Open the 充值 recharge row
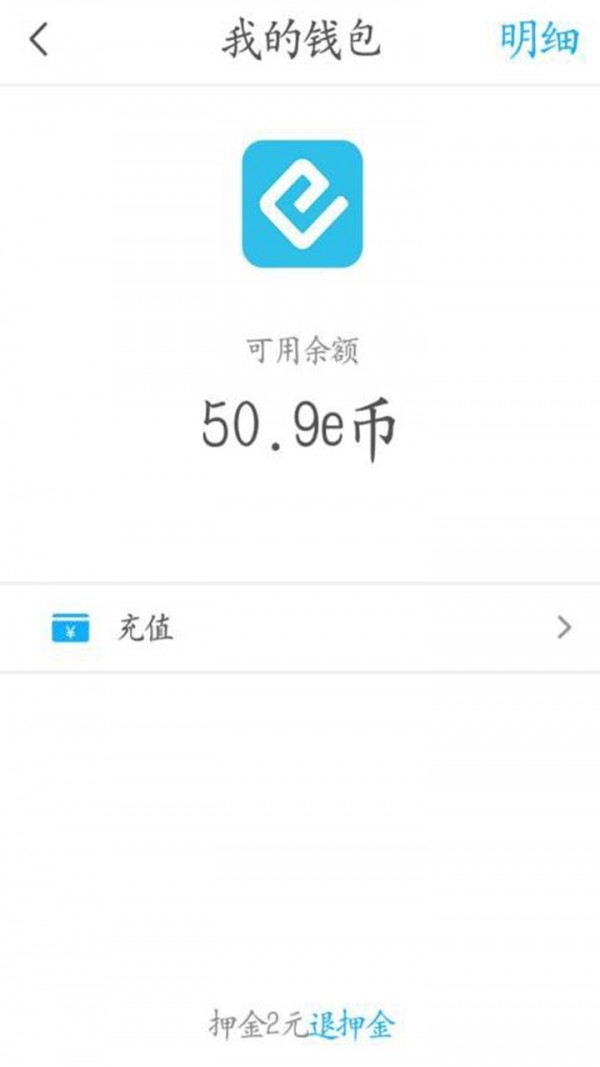 point(300,628)
